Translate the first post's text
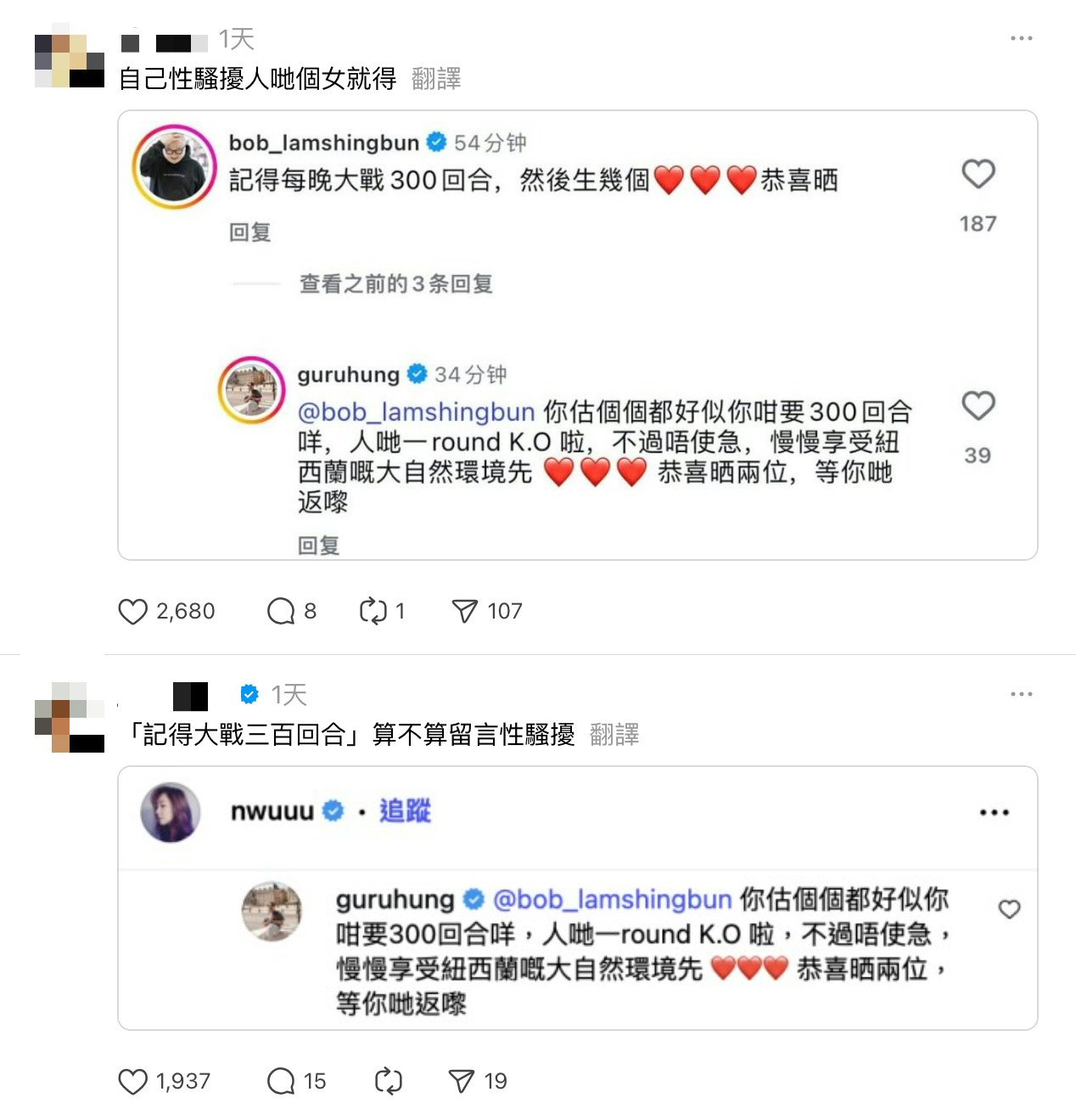Viewport: 1076px width, 1120px height. click(436, 79)
